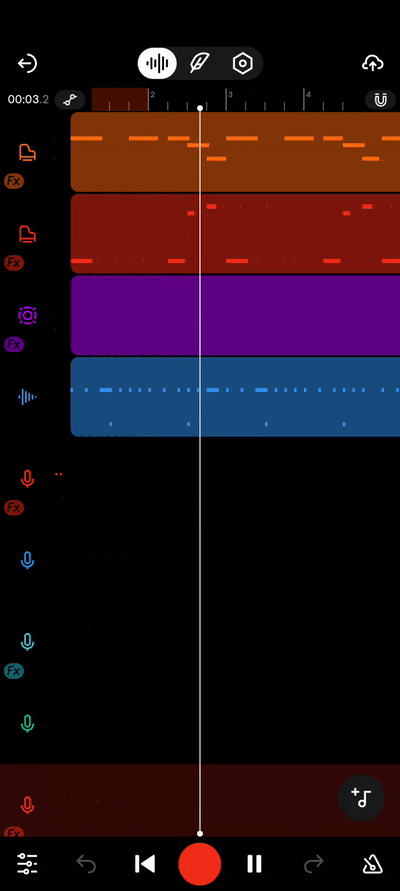Open Fx on the purple drum track

coord(14,344)
